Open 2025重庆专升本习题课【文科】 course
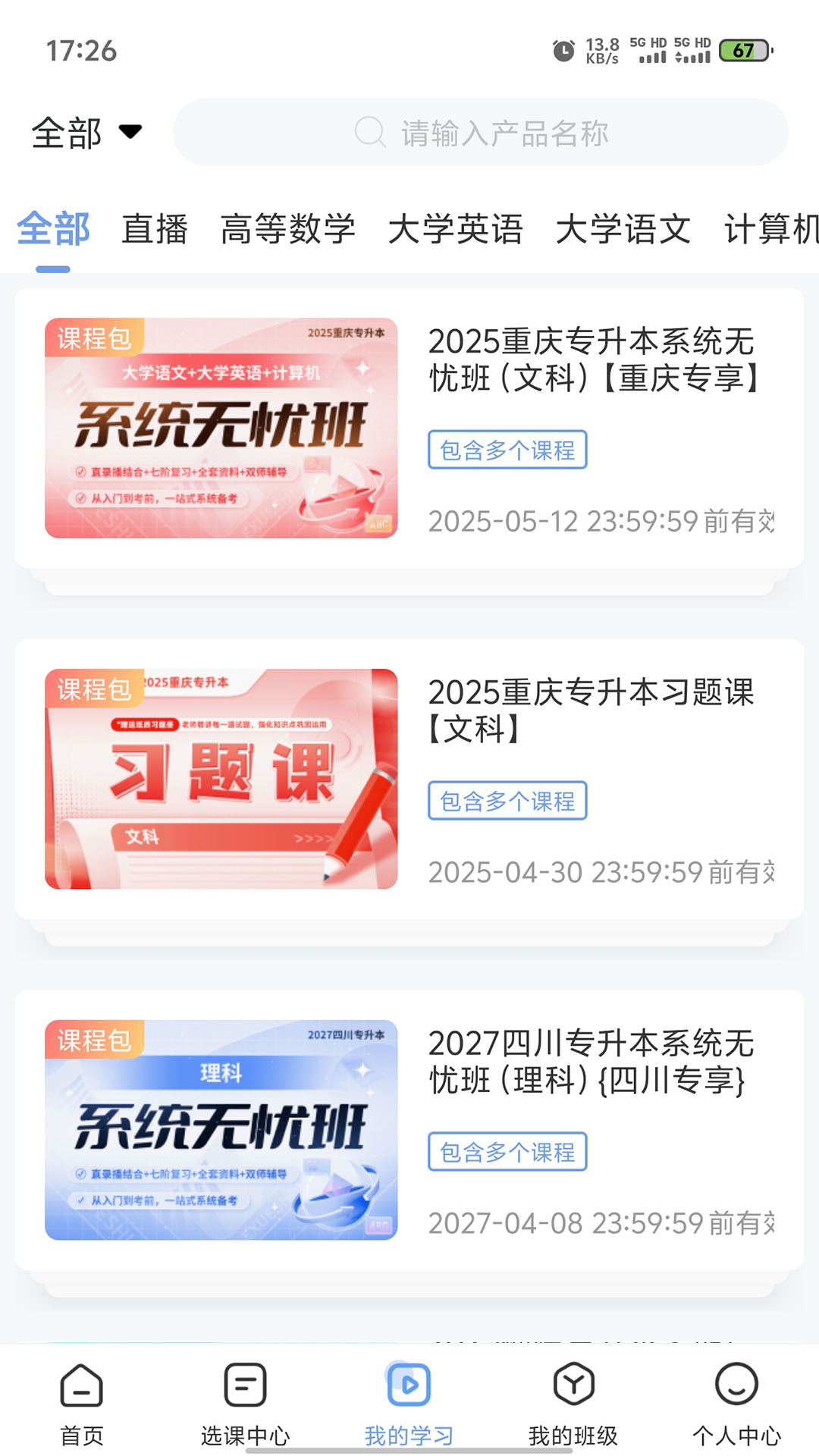This screenshot has height=1456, width=819. (x=409, y=779)
